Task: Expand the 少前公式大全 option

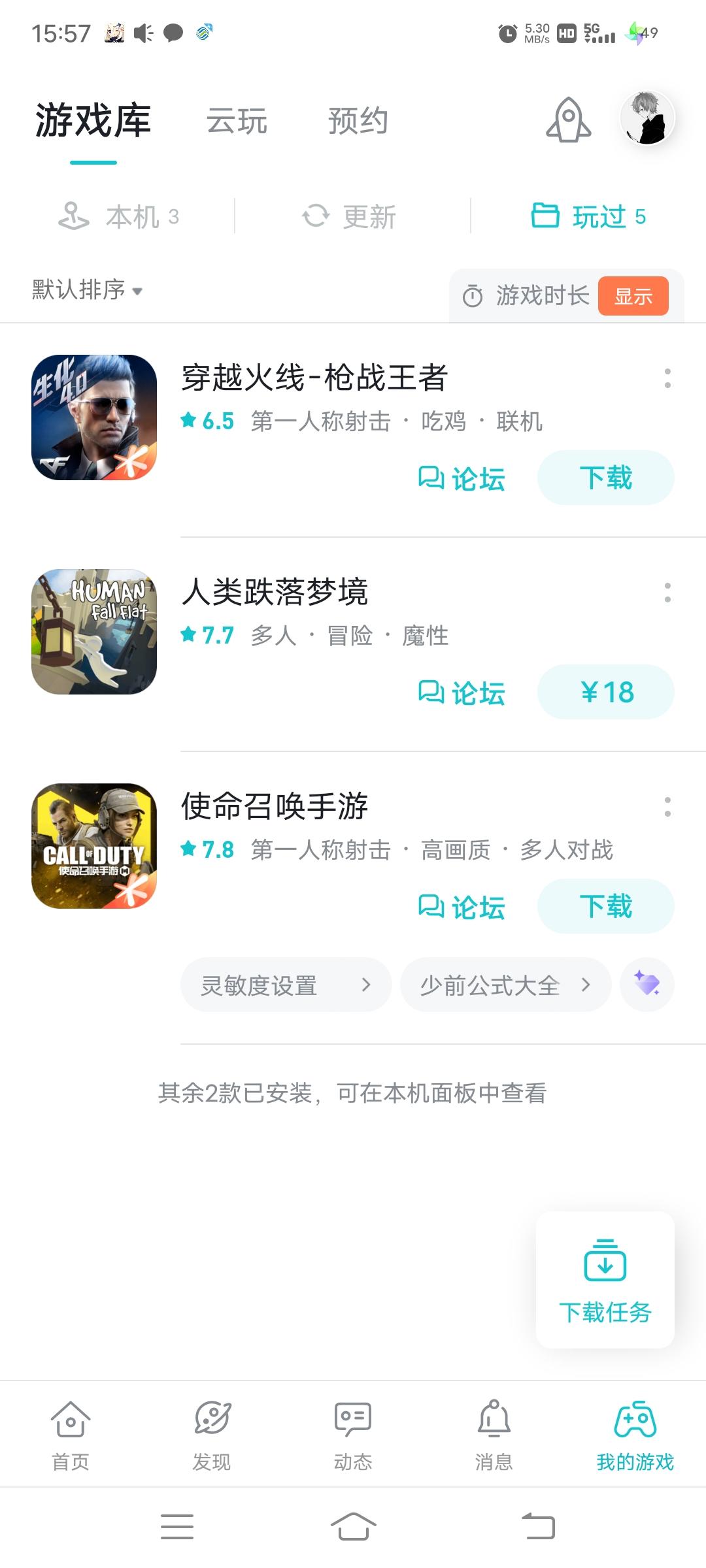Action: click(x=506, y=985)
